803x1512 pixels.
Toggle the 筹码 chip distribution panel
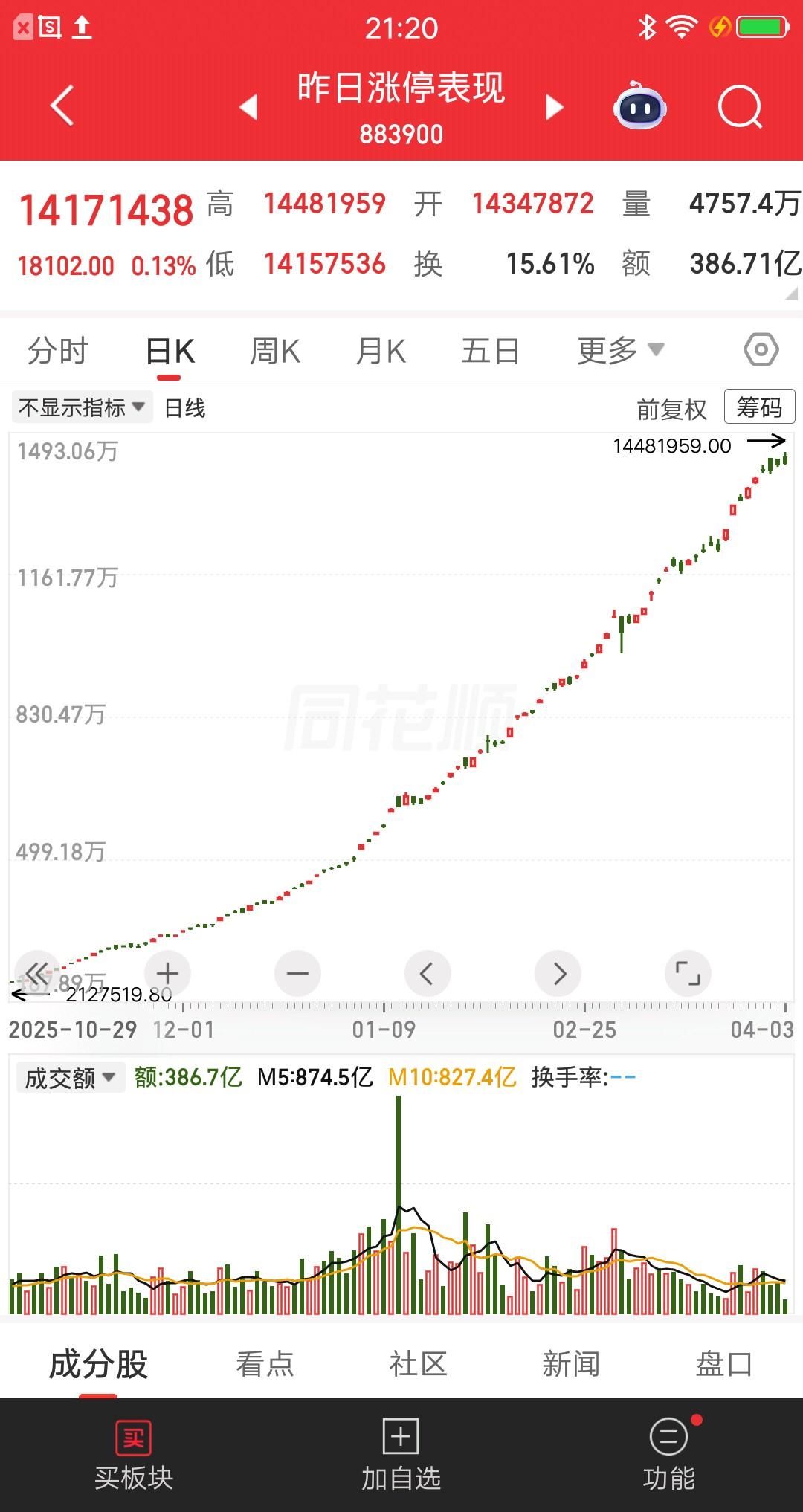(759, 407)
